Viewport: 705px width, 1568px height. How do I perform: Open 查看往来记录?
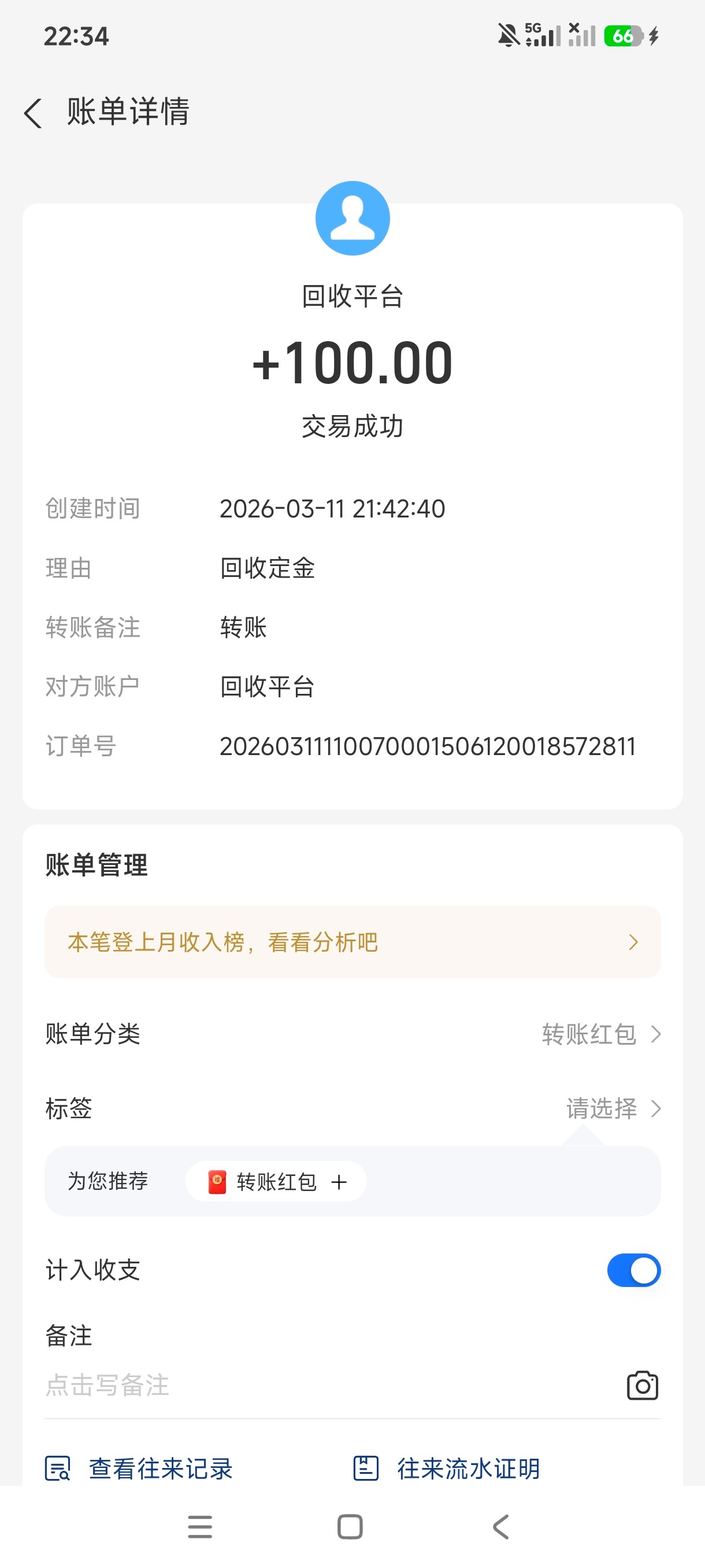tap(140, 1469)
